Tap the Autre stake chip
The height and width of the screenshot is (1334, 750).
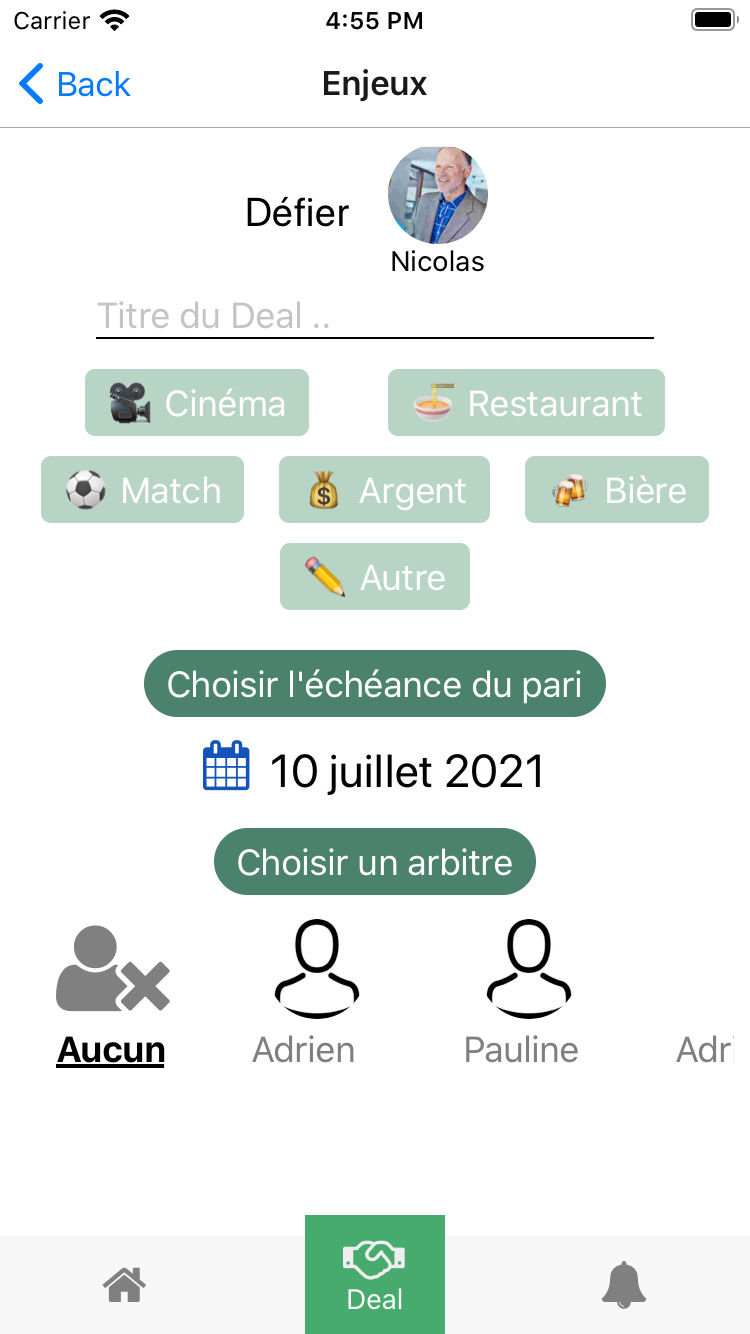375,577
